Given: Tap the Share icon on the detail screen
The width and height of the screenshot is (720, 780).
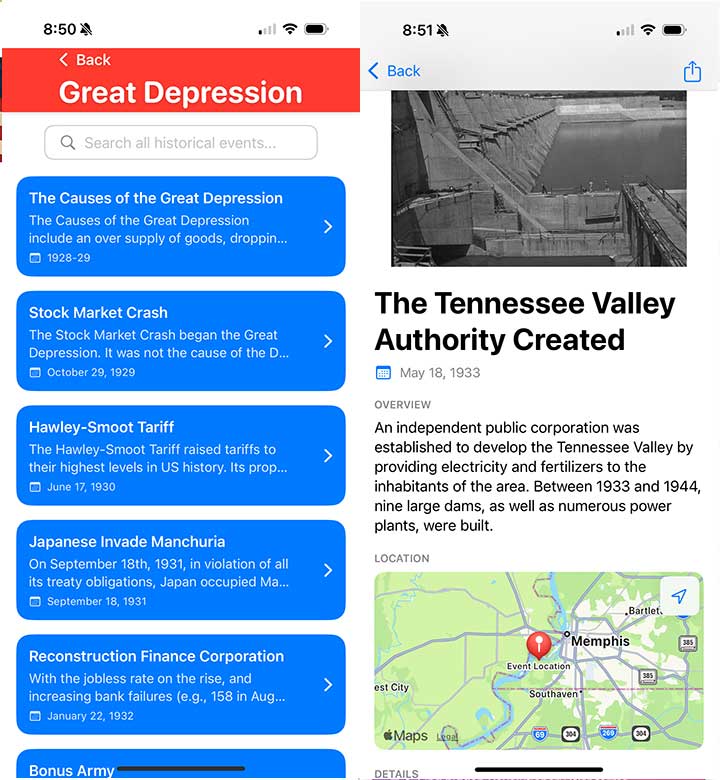Looking at the screenshot, I should [x=692, y=71].
